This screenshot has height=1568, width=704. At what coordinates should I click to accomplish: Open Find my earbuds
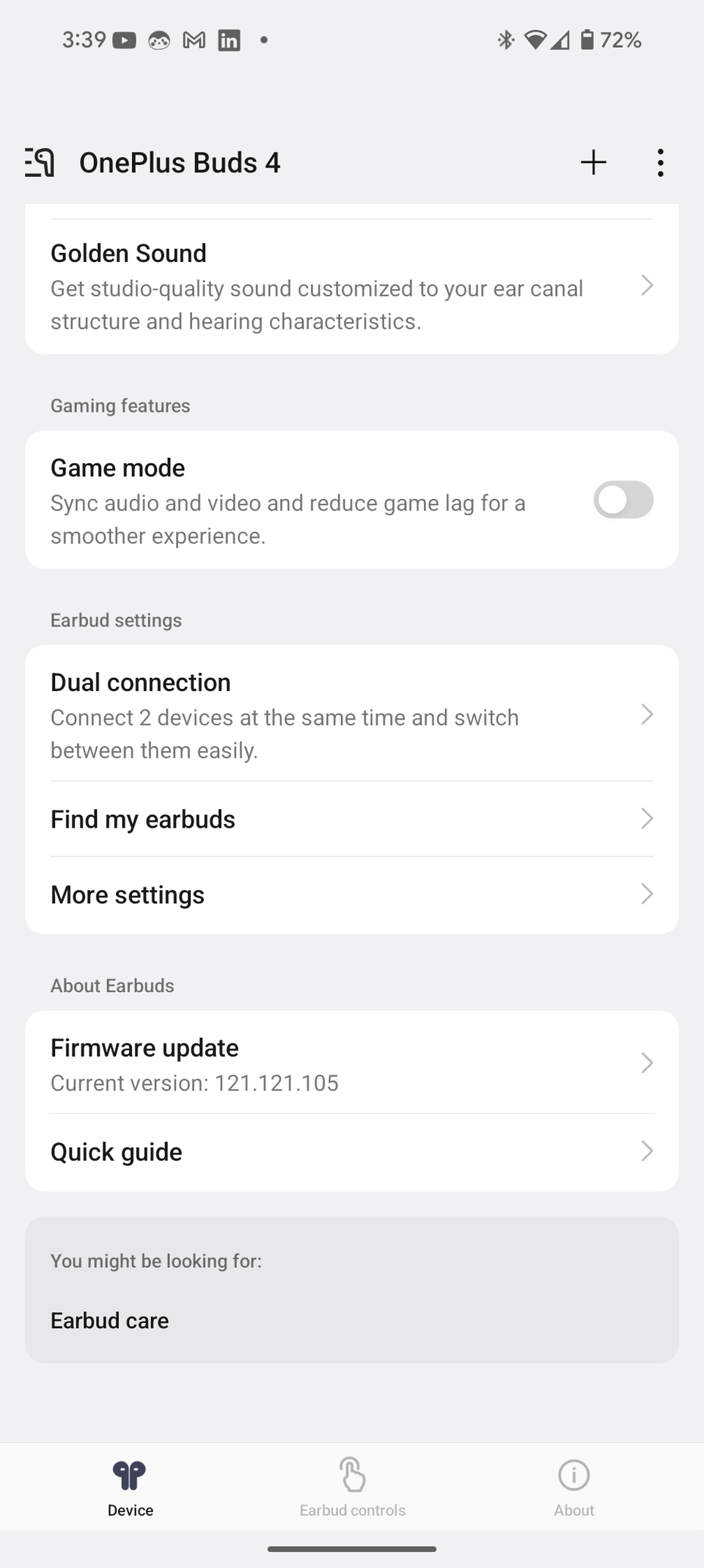click(351, 819)
